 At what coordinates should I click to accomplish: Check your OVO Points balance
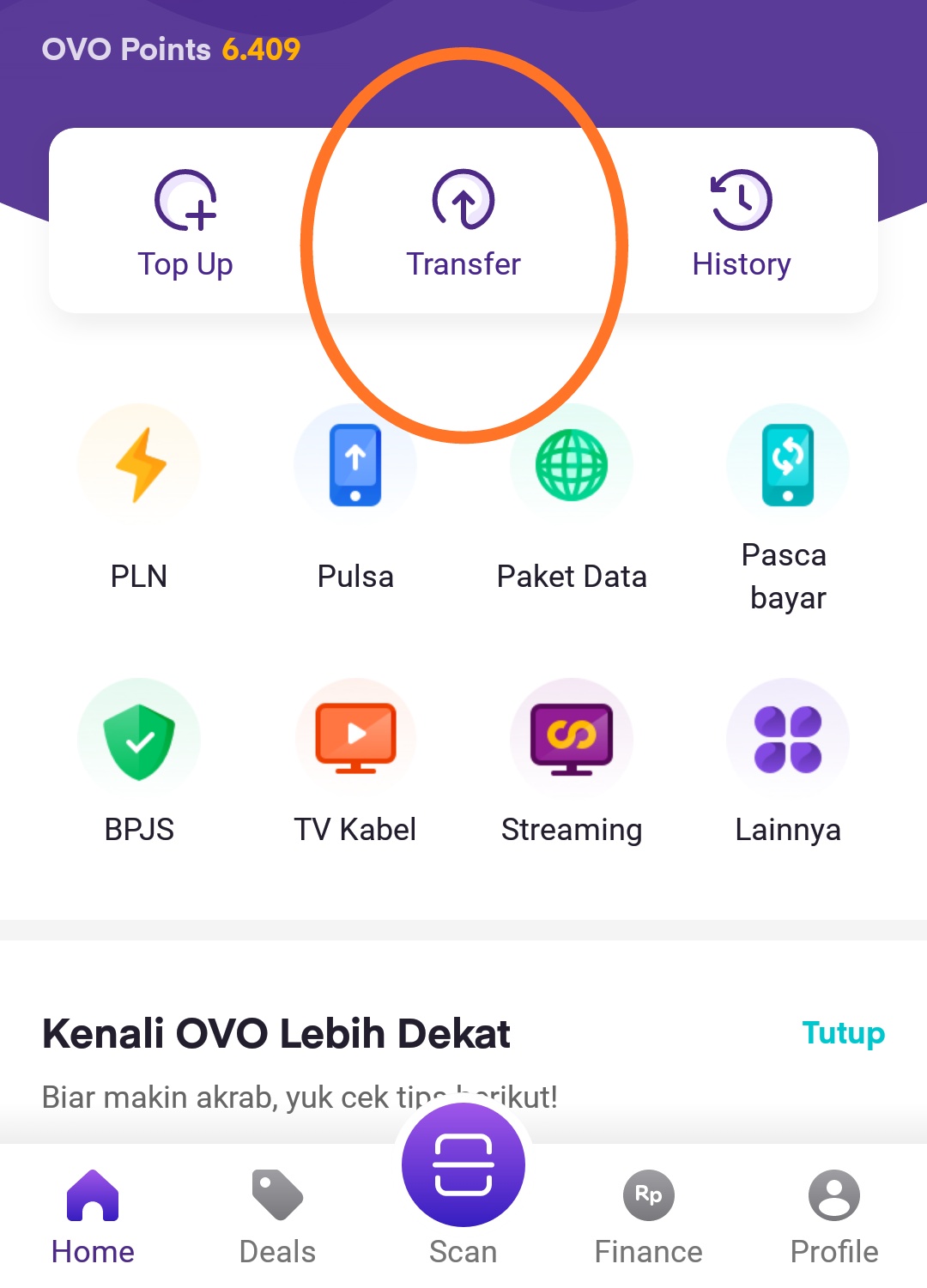(170, 50)
